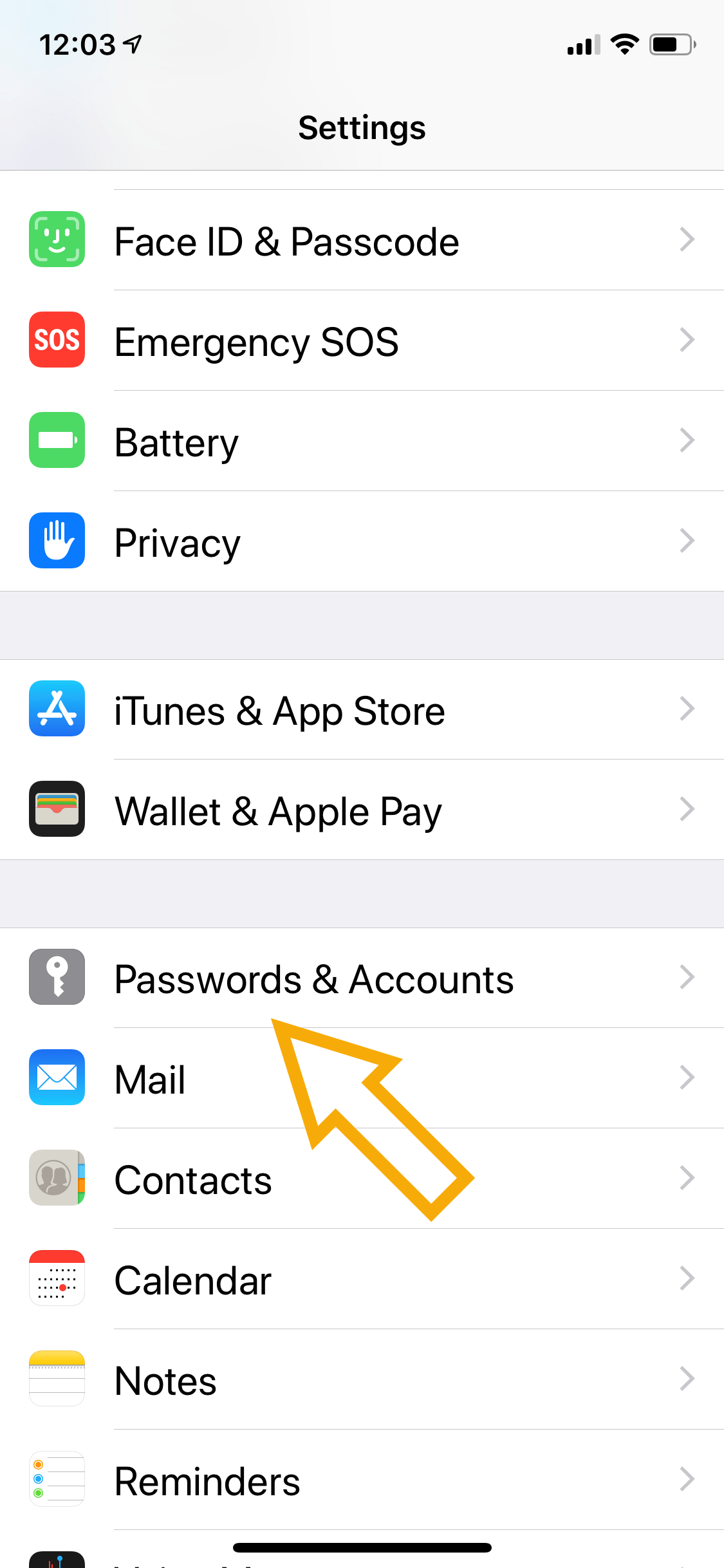
Task: Open the Privacy row
Action: (x=362, y=541)
